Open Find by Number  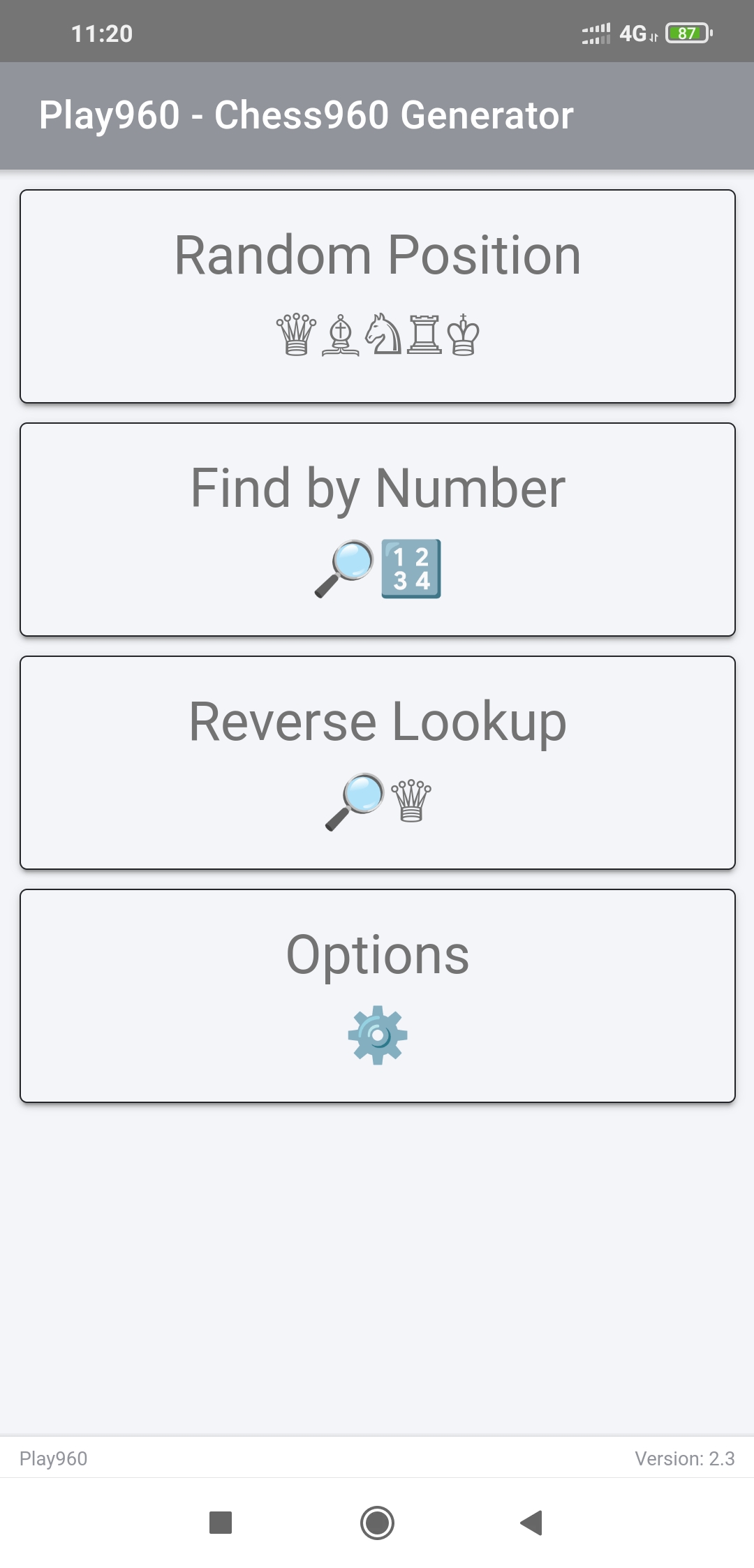[x=377, y=529]
